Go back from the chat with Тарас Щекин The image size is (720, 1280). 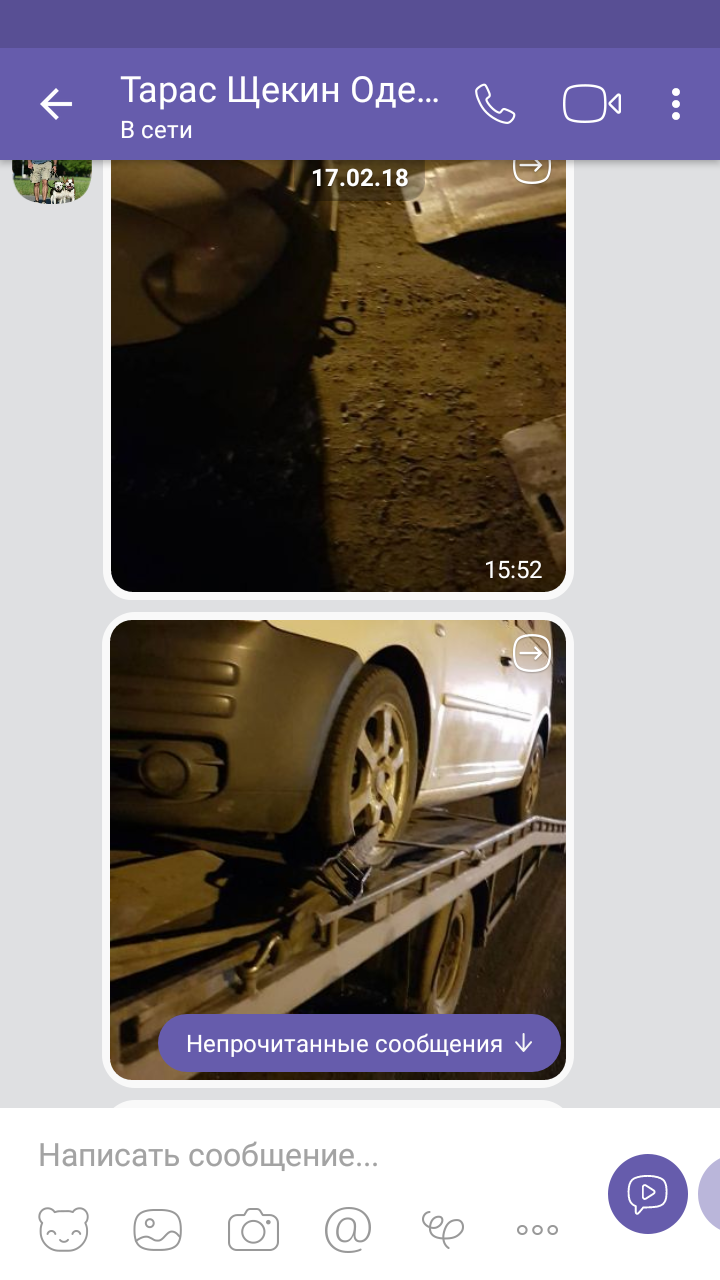point(56,104)
